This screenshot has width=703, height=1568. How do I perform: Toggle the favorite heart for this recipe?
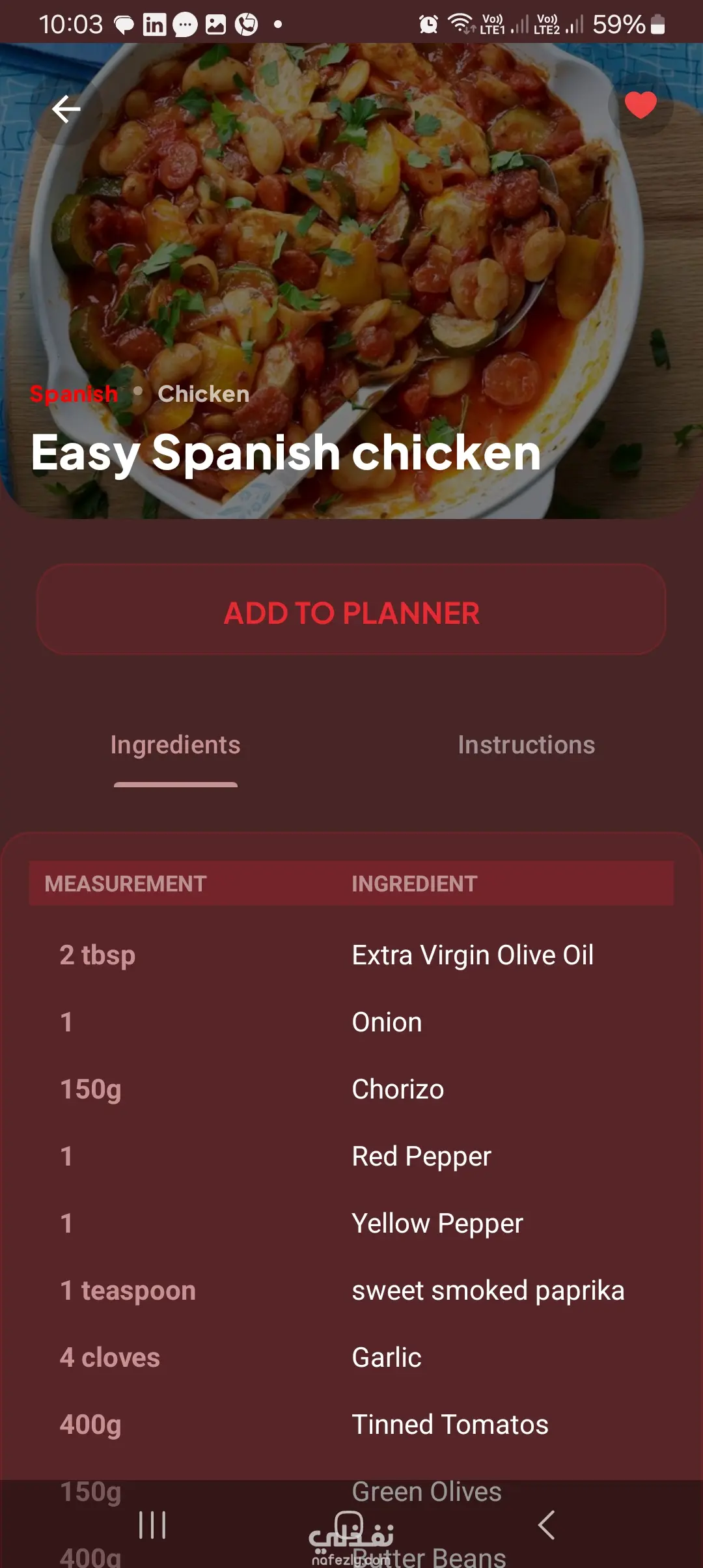[641, 105]
